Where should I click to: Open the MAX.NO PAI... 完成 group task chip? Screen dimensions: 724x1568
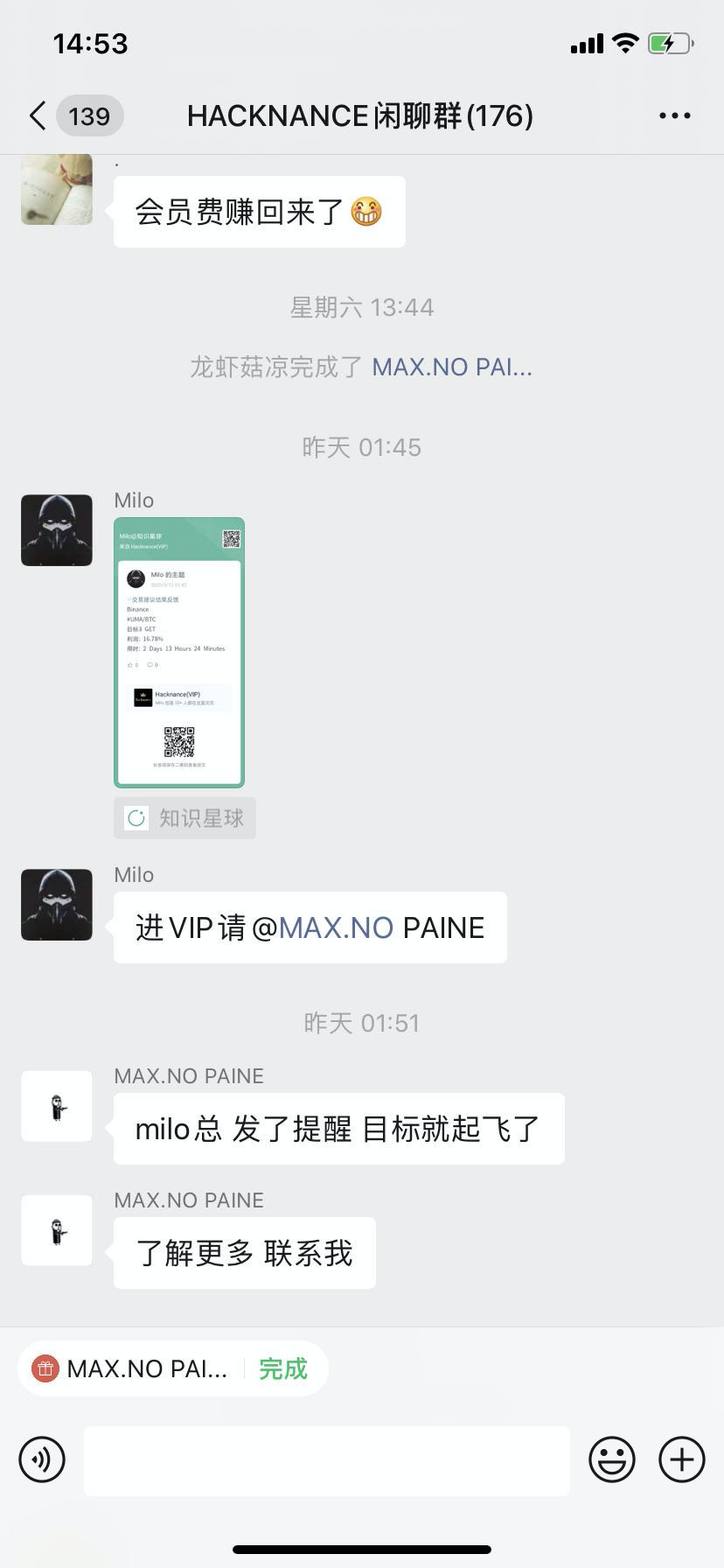[172, 1368]
